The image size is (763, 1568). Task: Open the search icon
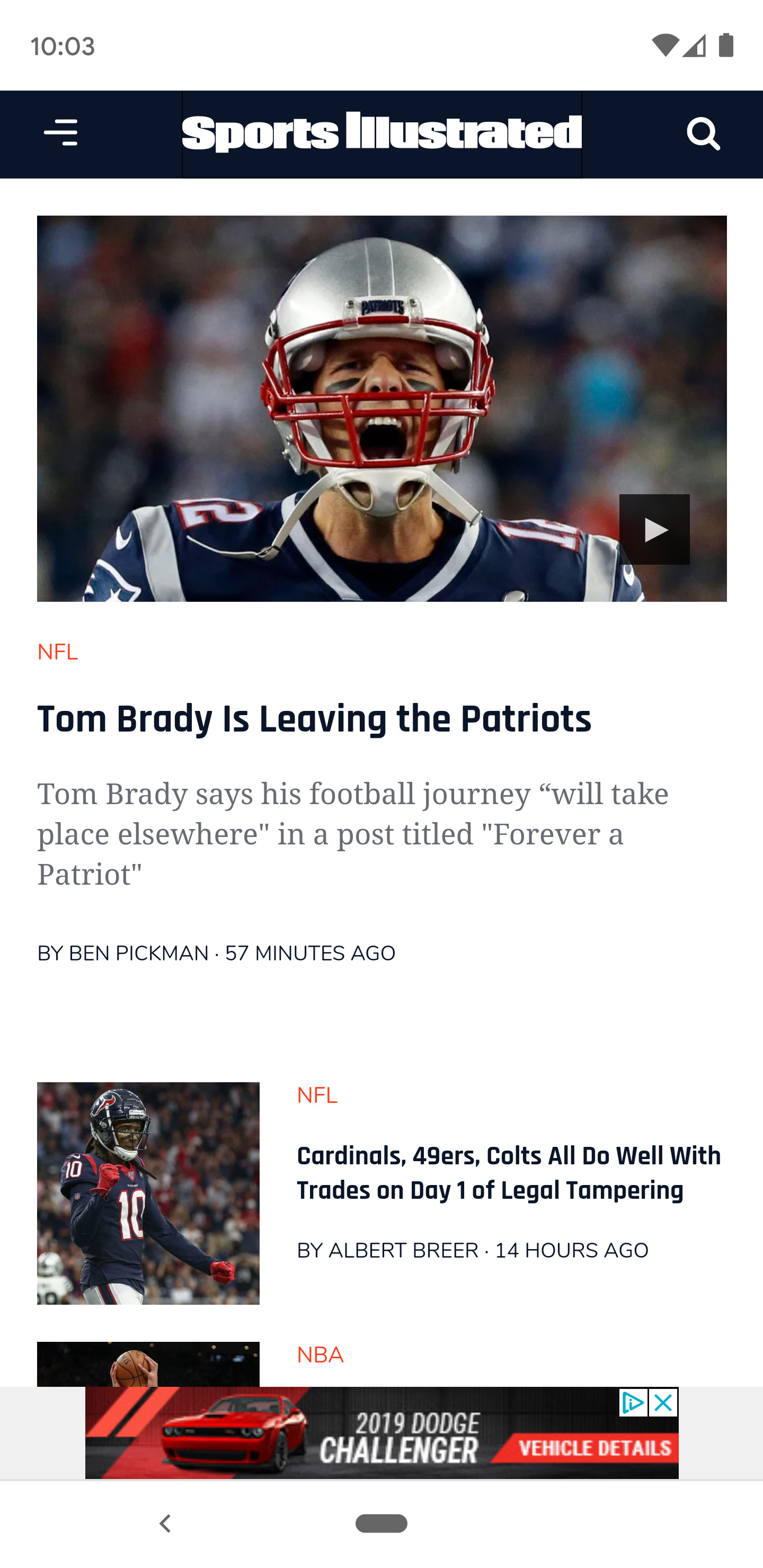[703, 134]
